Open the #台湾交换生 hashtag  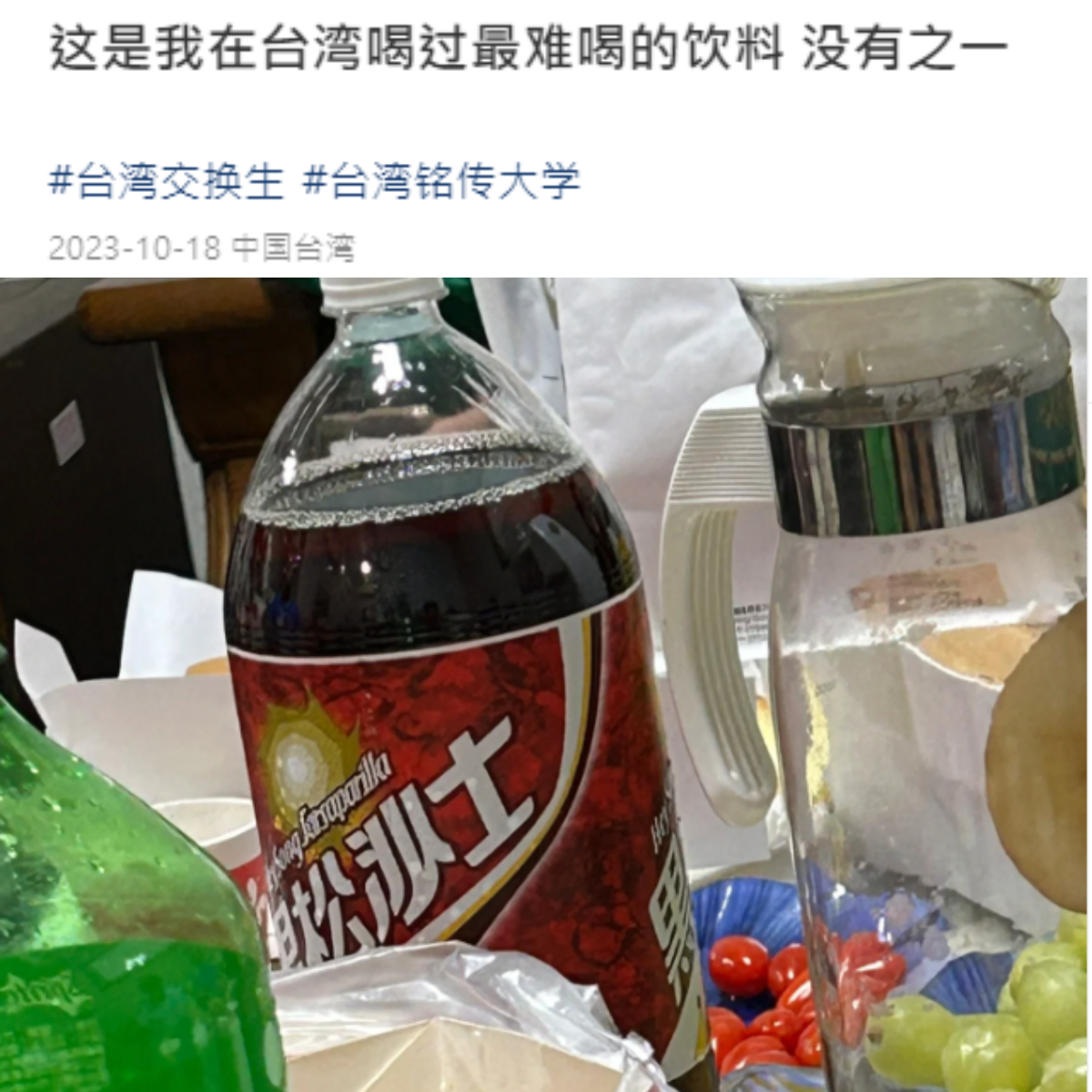(167, 181)
